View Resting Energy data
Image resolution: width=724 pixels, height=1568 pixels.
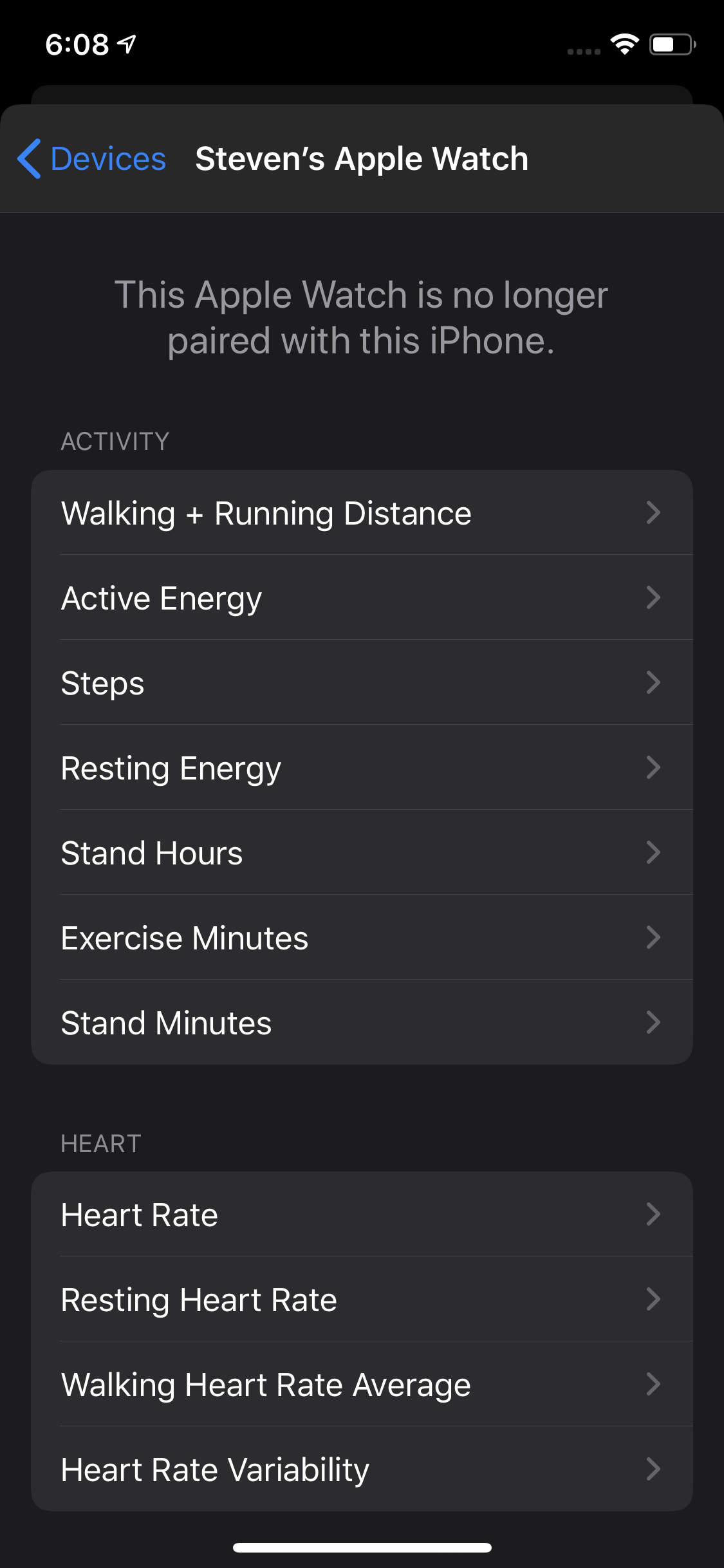362,768
